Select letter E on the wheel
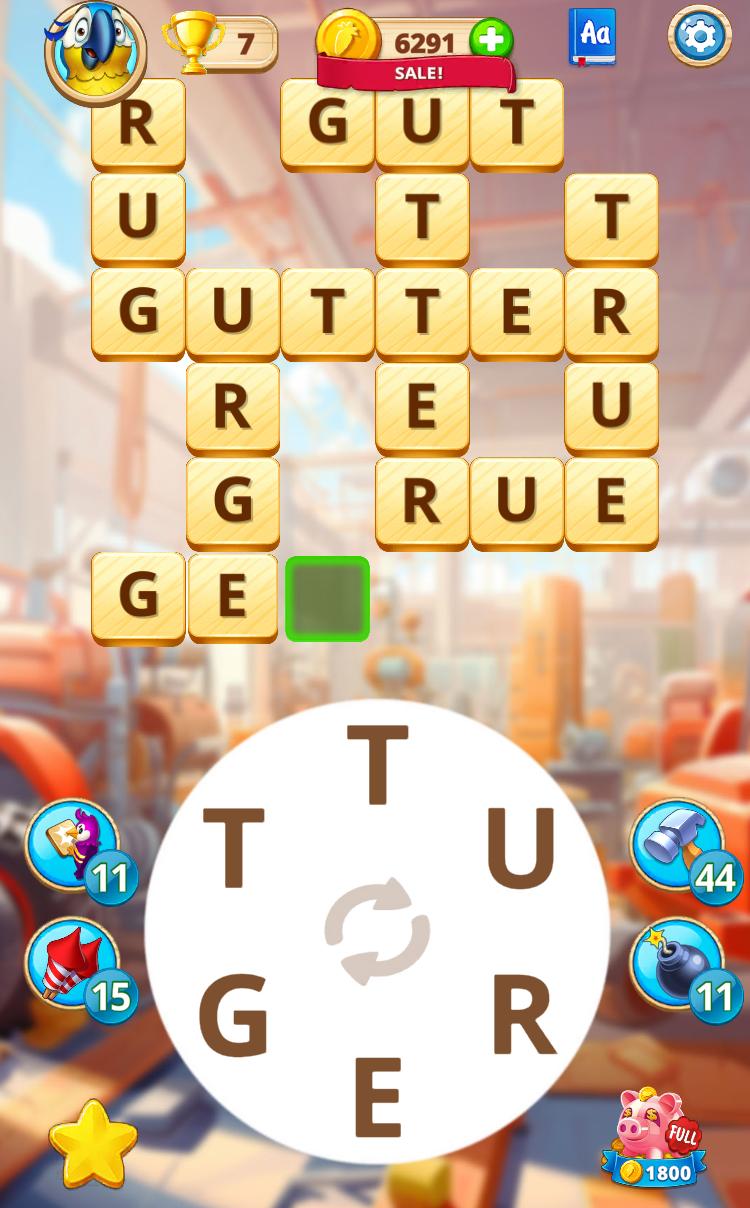 [x=377, y=1098]
